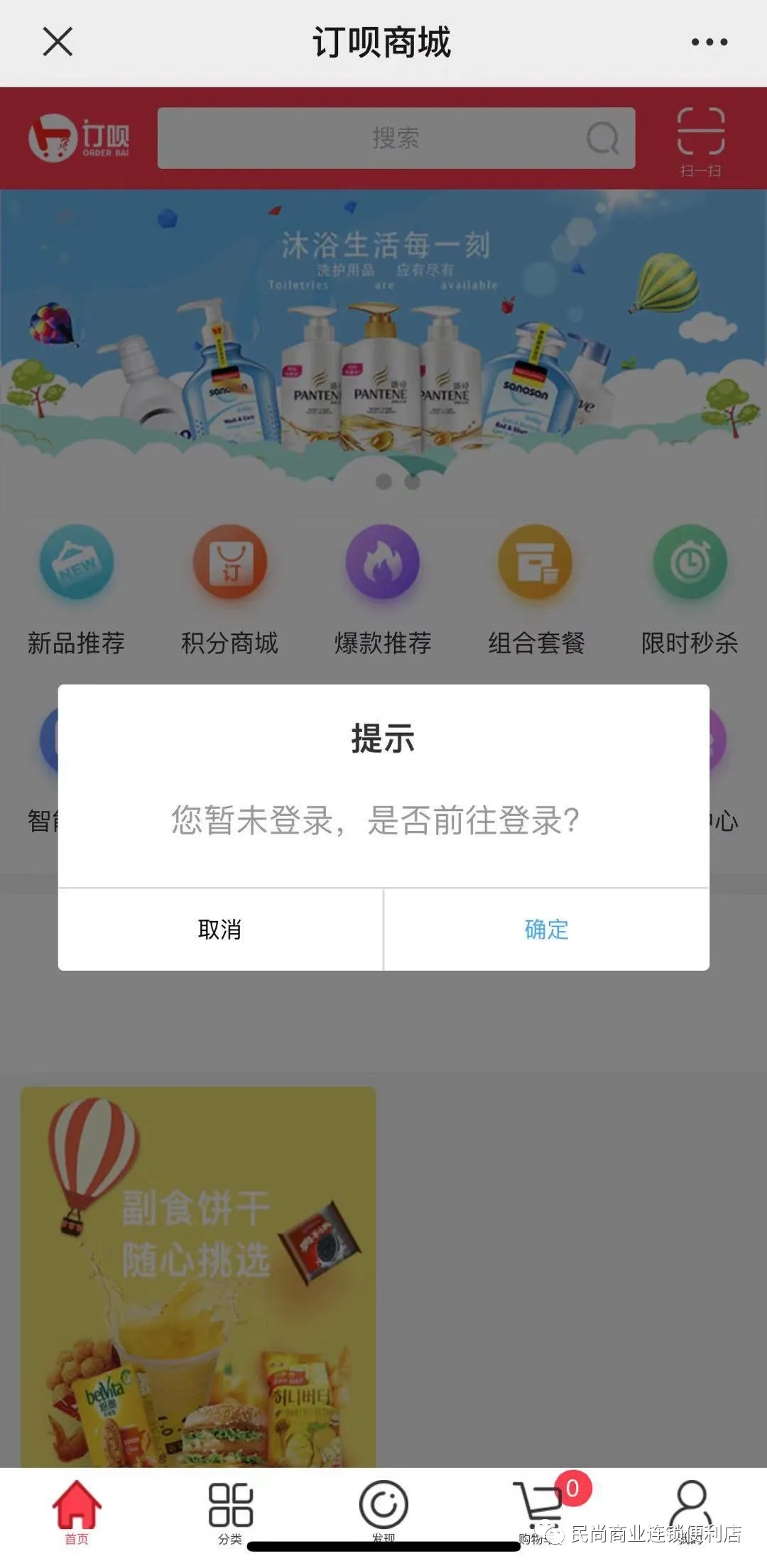This screenshot has width=767, height=1568.
Task: Open 新品推荐 category
Action: [77, 588]
